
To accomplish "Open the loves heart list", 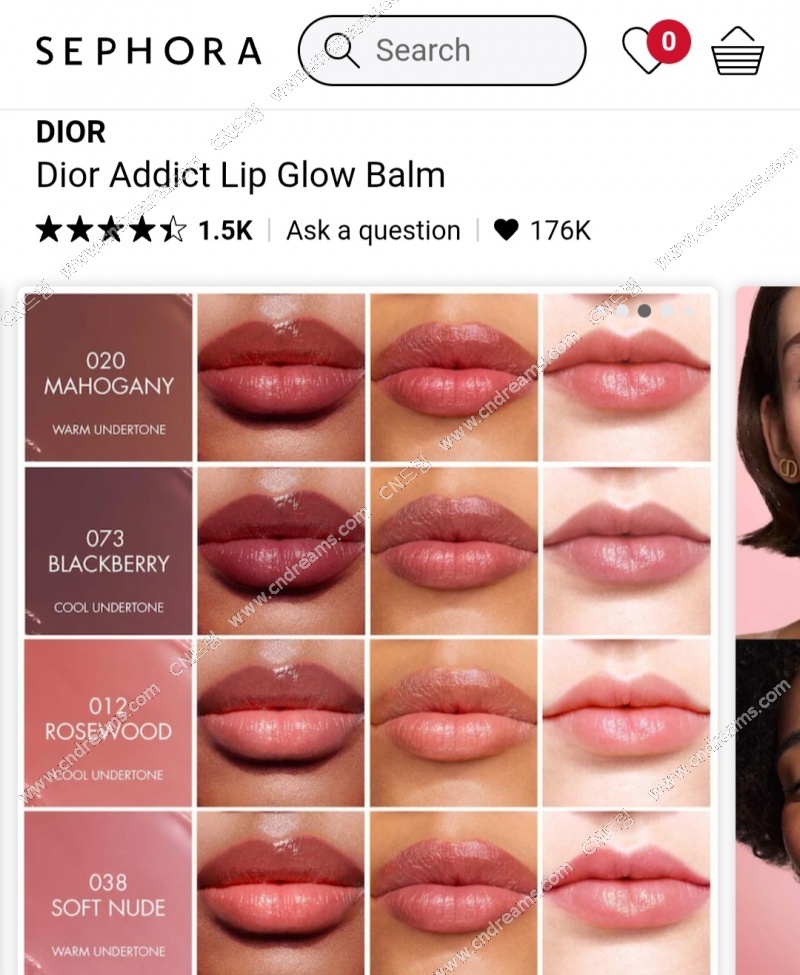I will coord(645,49).
